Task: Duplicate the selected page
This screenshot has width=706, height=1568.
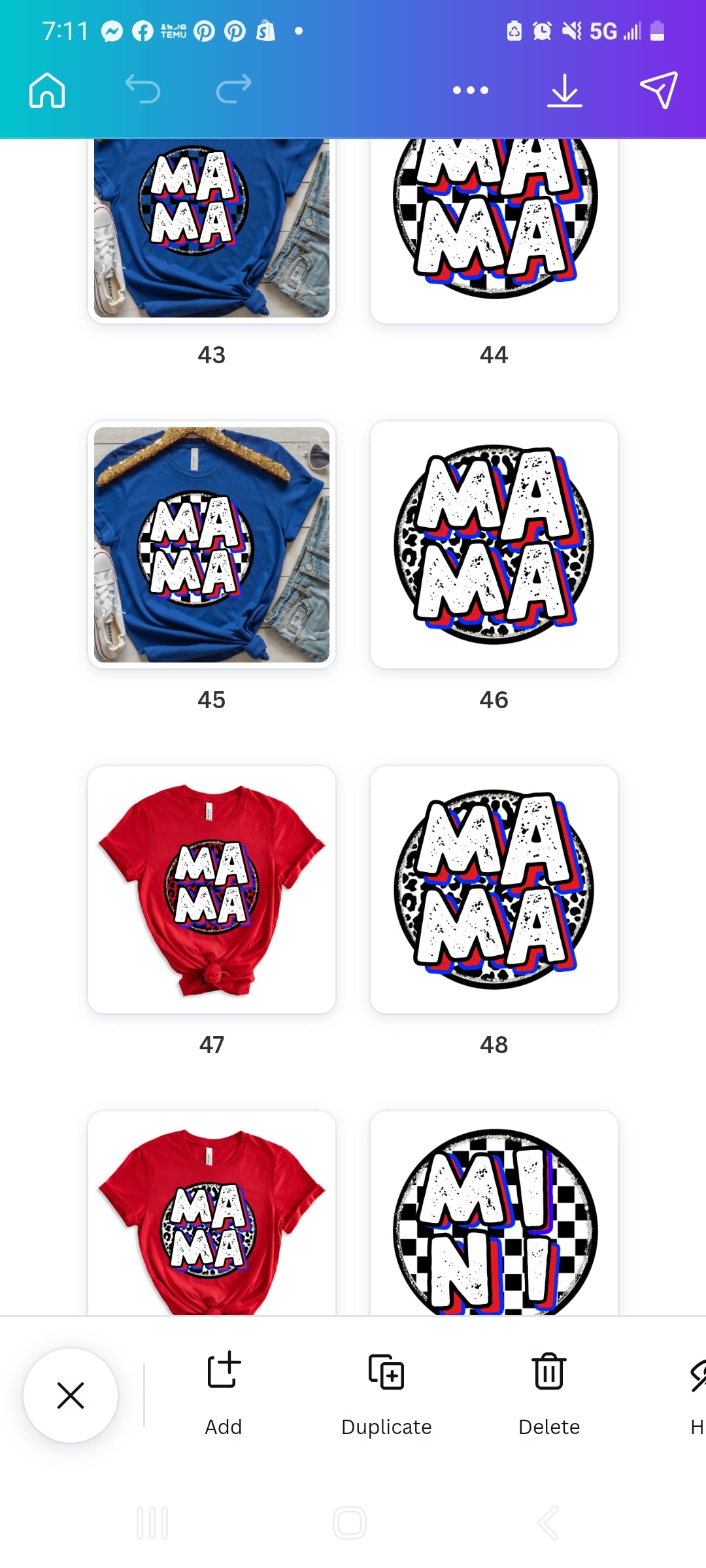Action: pyautogui.click(x=386, y=1390)
